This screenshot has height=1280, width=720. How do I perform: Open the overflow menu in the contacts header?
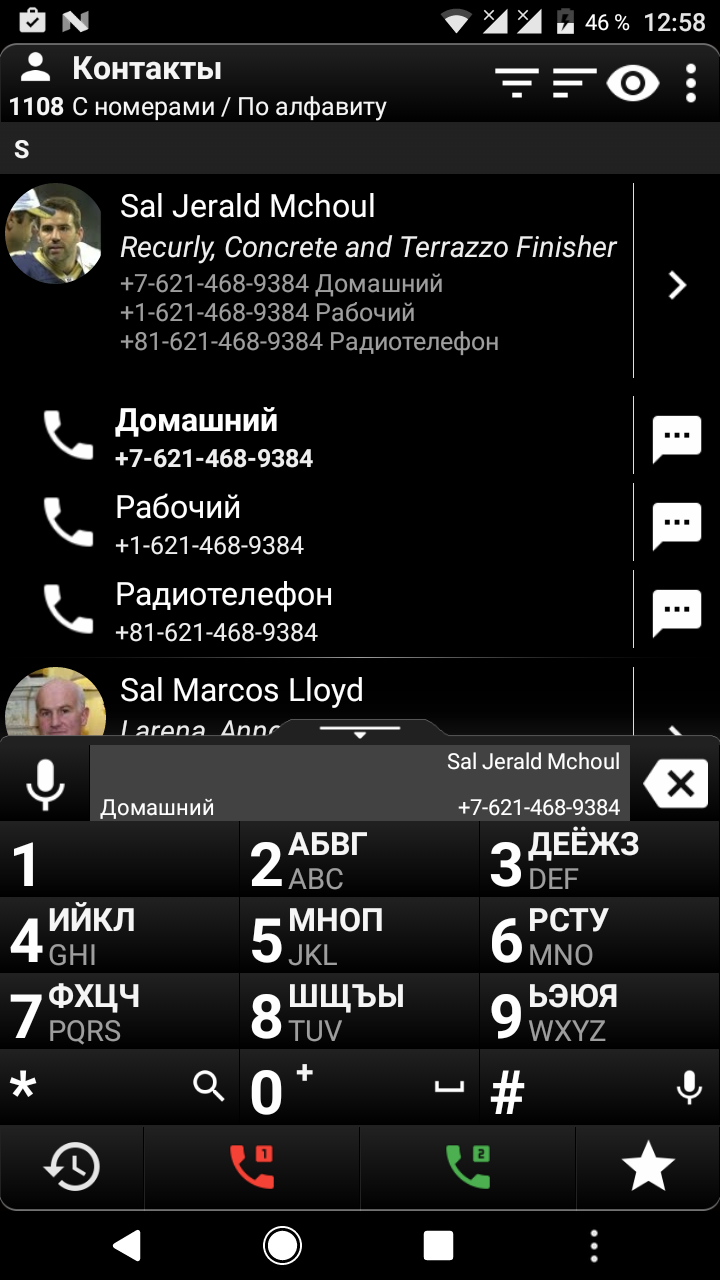tap(691, 84)
